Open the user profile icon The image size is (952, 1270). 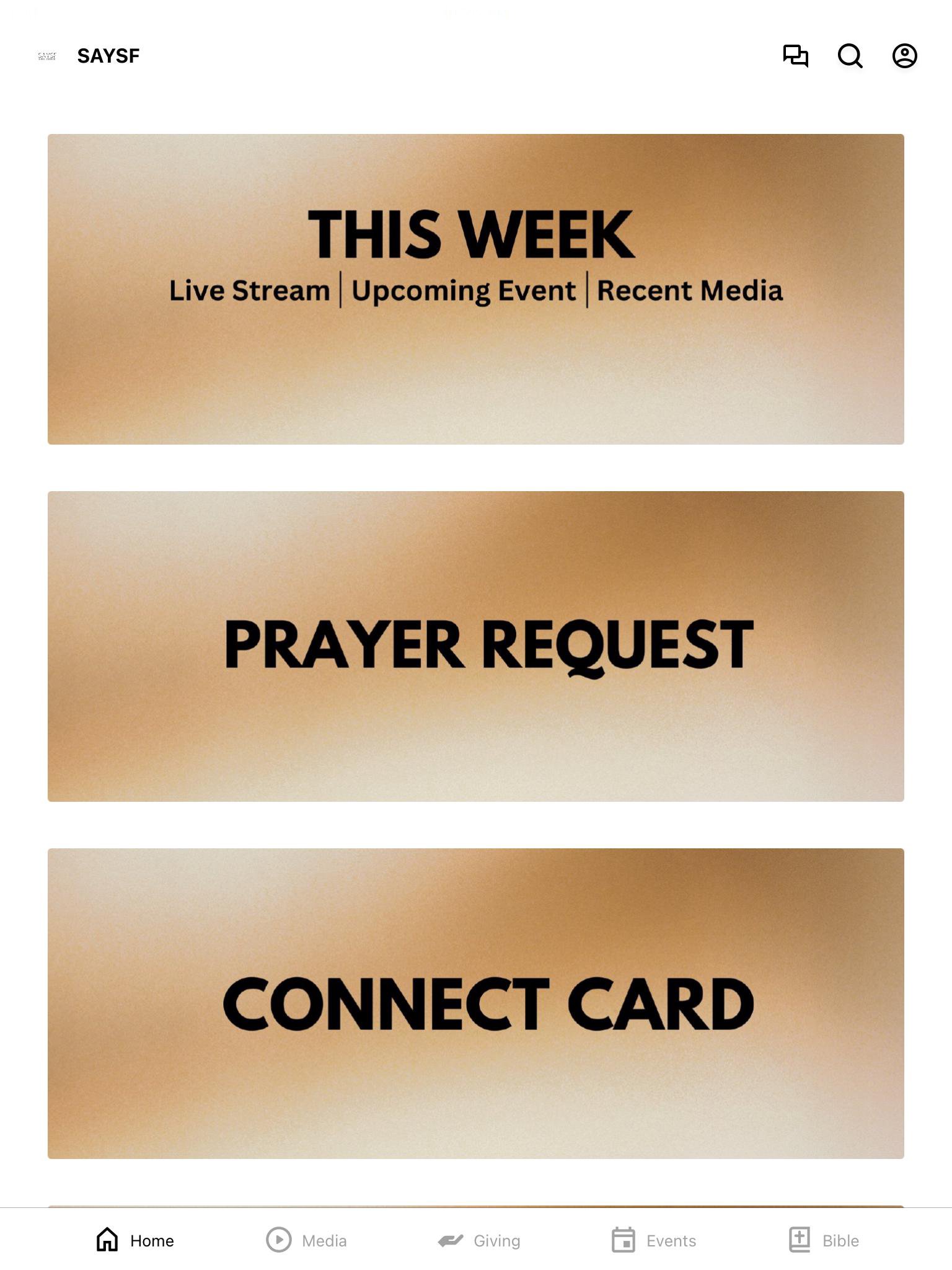(x=904, y=56)
